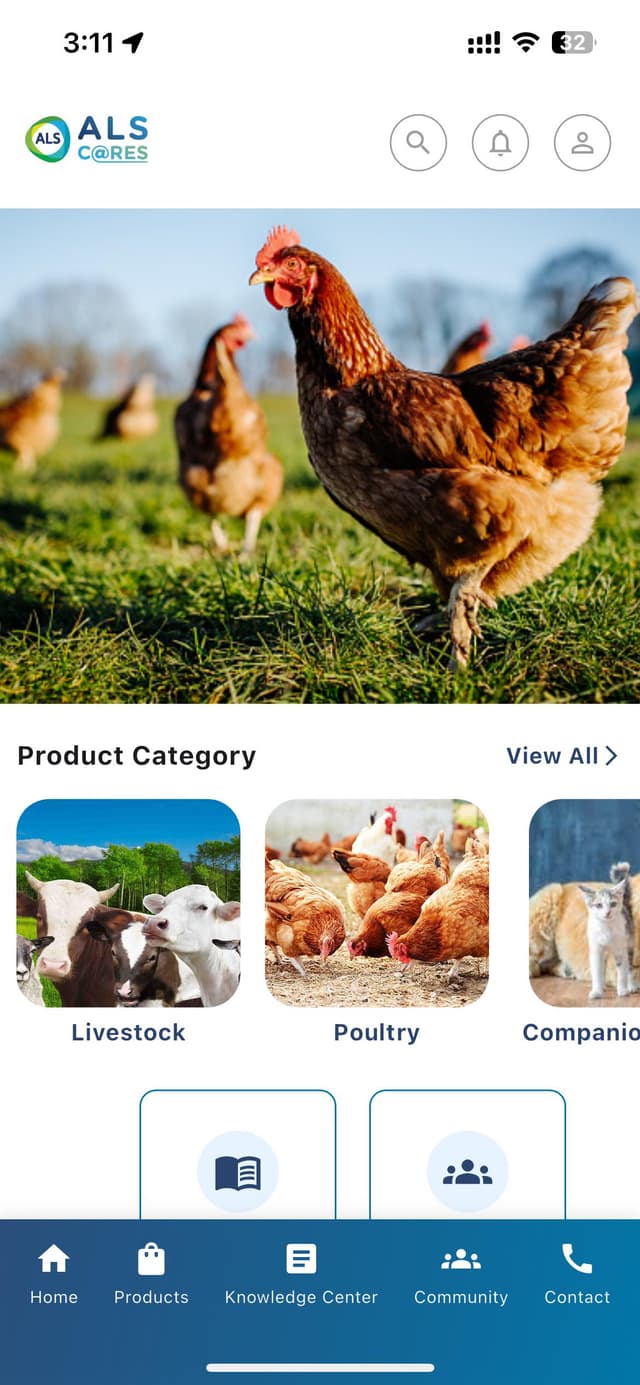
Task: Switch to the Community tab
Action: (x=461, y=1275)
